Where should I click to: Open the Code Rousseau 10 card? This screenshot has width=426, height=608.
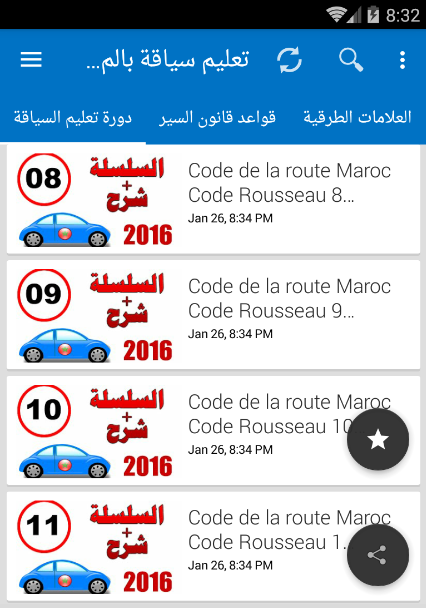click(213, 430)
